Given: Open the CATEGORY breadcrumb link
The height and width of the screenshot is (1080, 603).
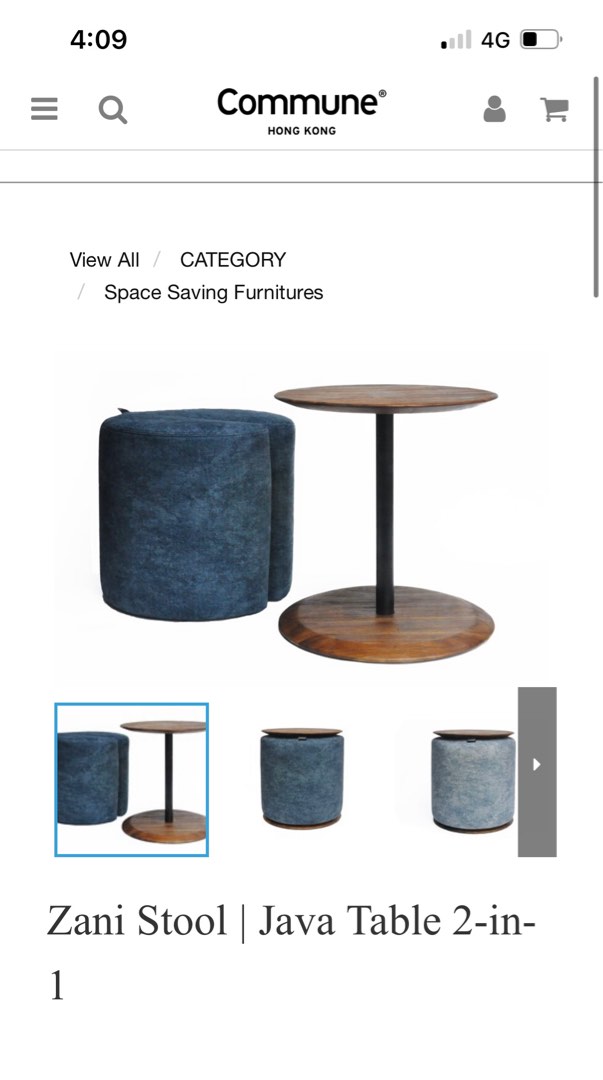Looking at the screenshot, I should click(233, 260).
